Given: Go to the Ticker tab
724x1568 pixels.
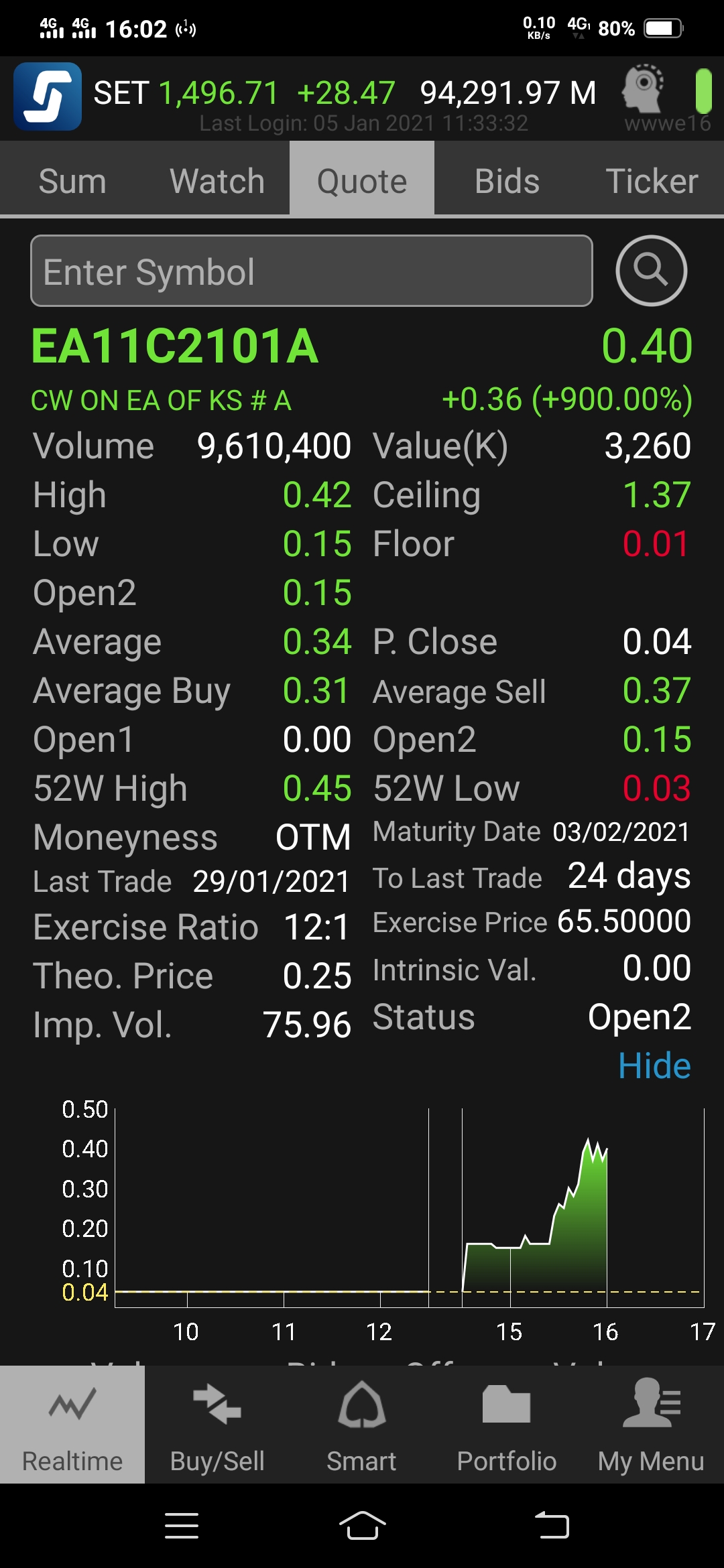Looking at the screenshot, I should pos(652,181).
